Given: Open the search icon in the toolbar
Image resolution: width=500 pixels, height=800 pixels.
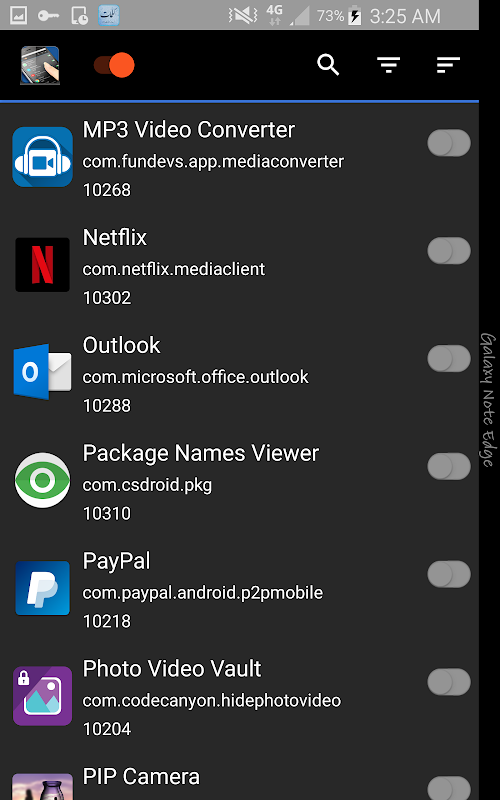Looking at the screenshot, I should click(328, 65).
